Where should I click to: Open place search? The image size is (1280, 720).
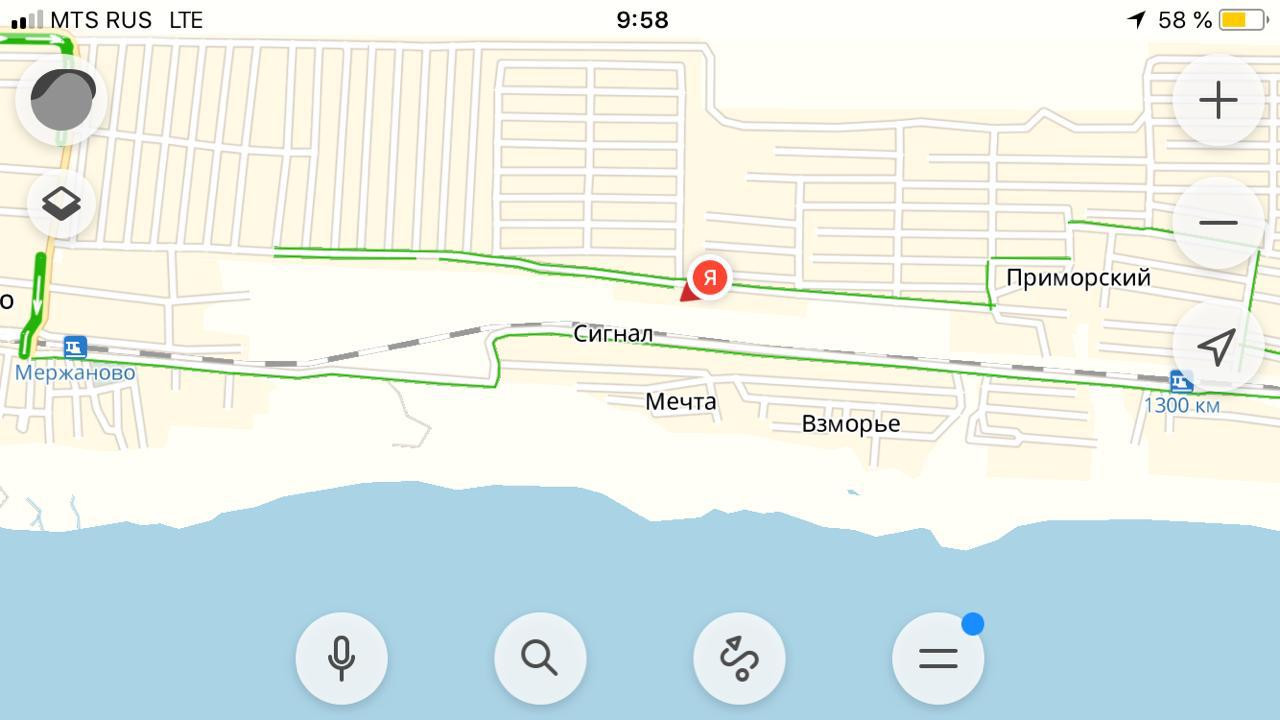click(x=540, y=658)
